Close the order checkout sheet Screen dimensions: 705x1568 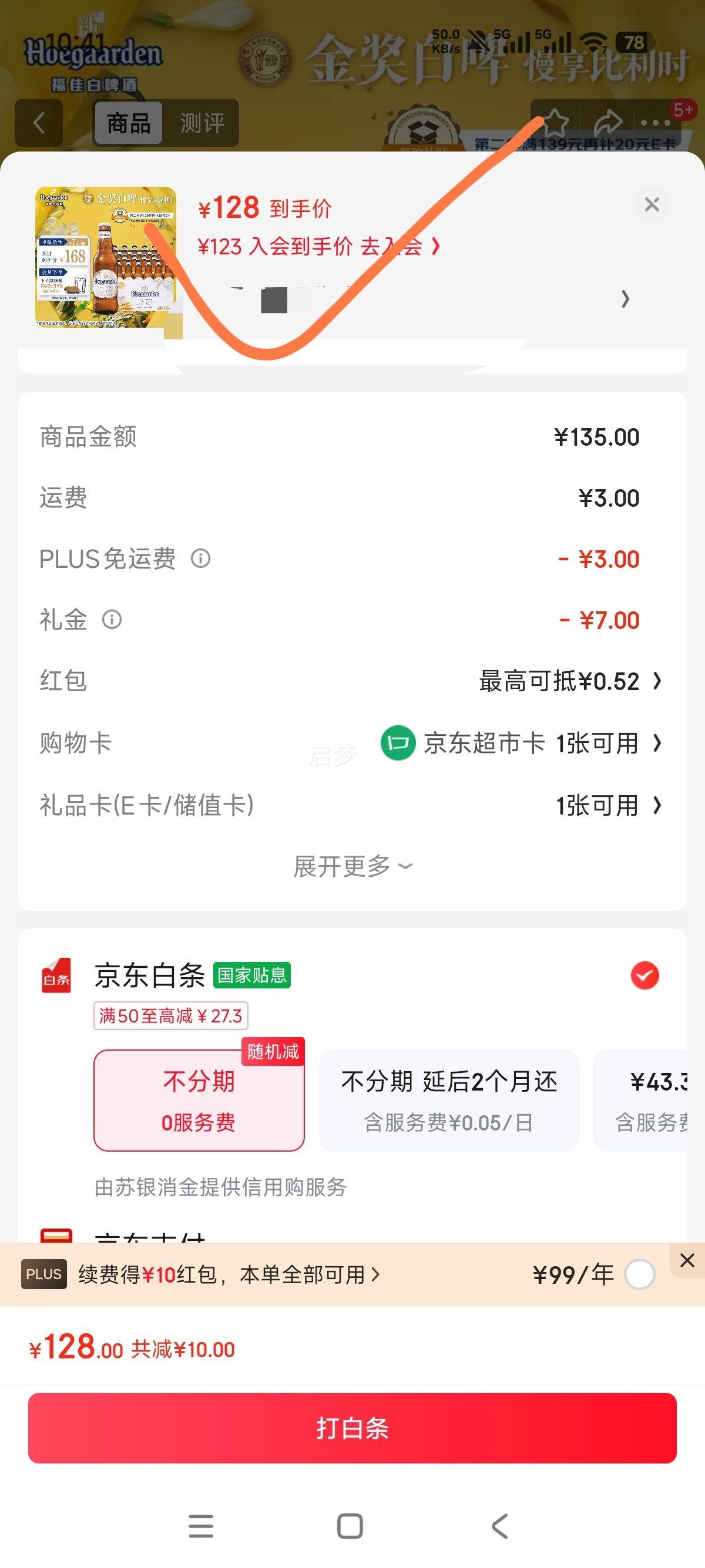(652, 204)
